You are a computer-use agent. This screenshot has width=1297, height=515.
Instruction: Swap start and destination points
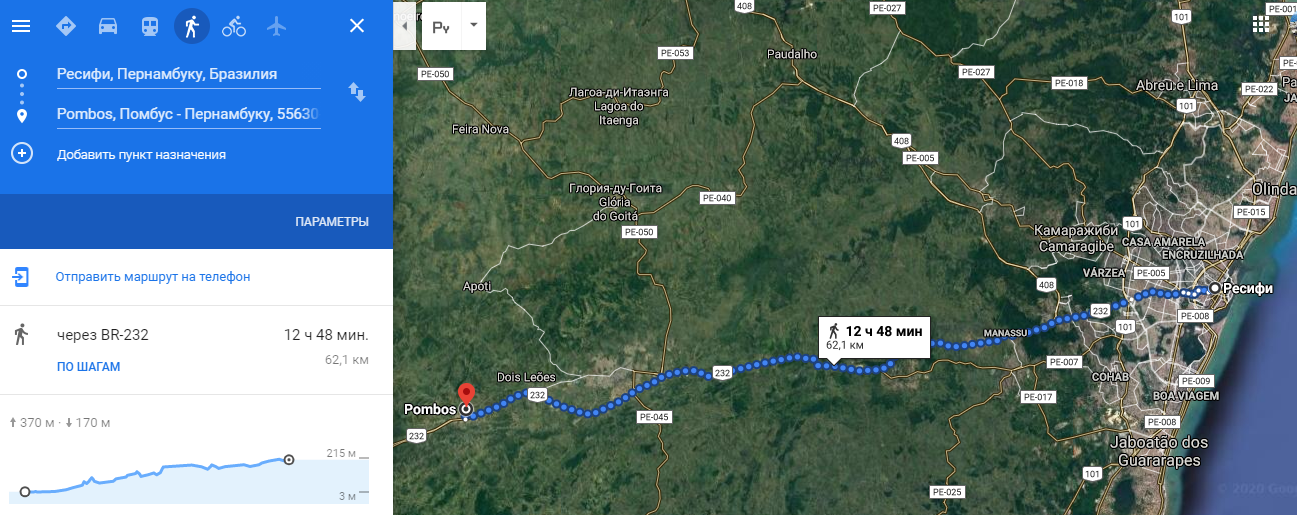(x=357, y=93)
